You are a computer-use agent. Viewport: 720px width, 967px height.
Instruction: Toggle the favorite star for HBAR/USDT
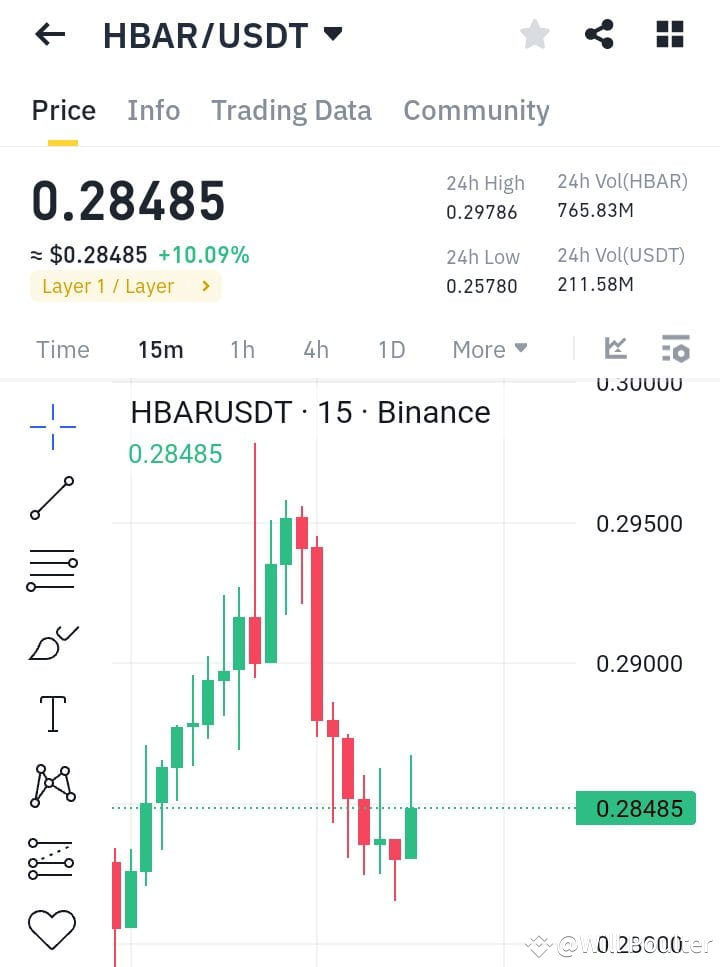click(x=534, y=34)
